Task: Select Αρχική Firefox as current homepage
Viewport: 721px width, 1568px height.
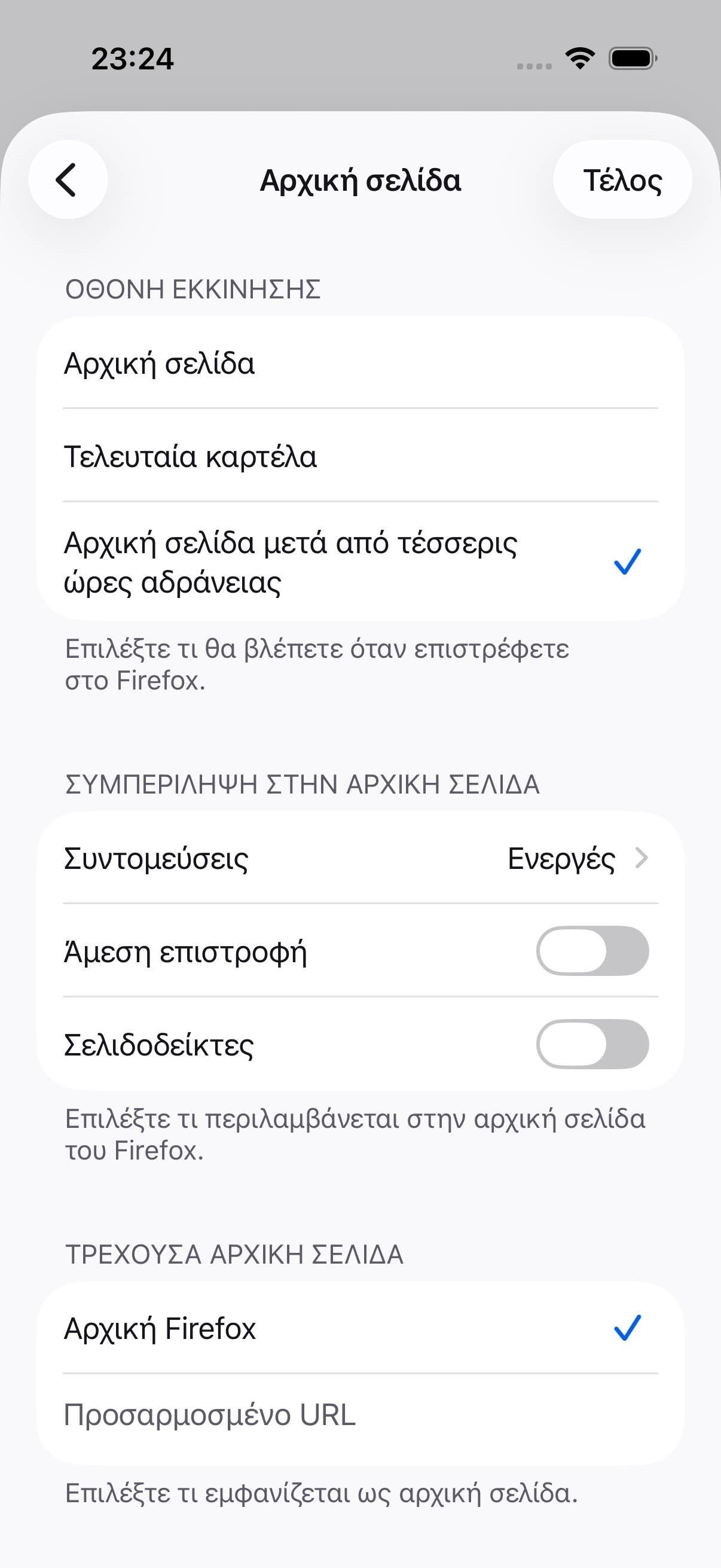Action: click(360, 1328)
